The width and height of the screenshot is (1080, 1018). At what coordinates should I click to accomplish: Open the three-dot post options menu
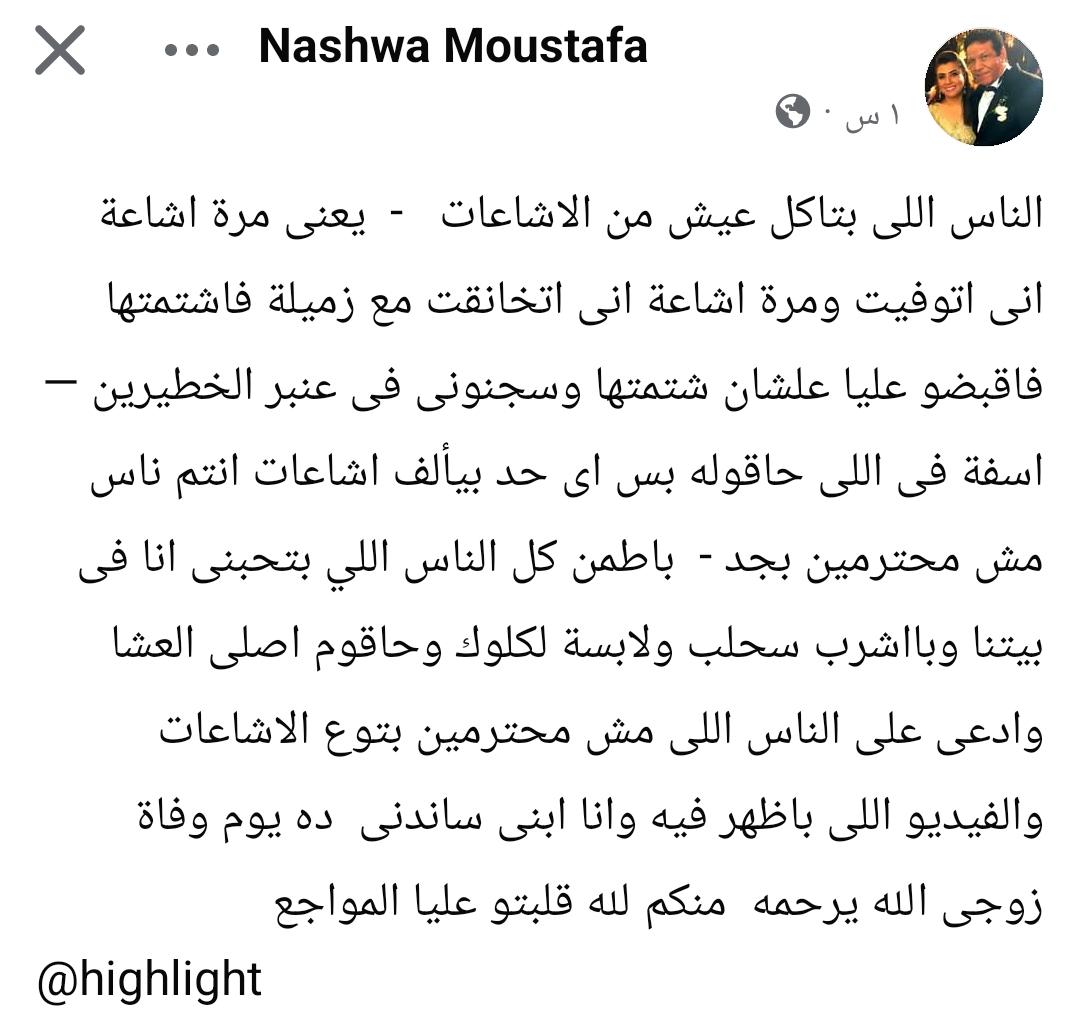[x=192, y=51]
